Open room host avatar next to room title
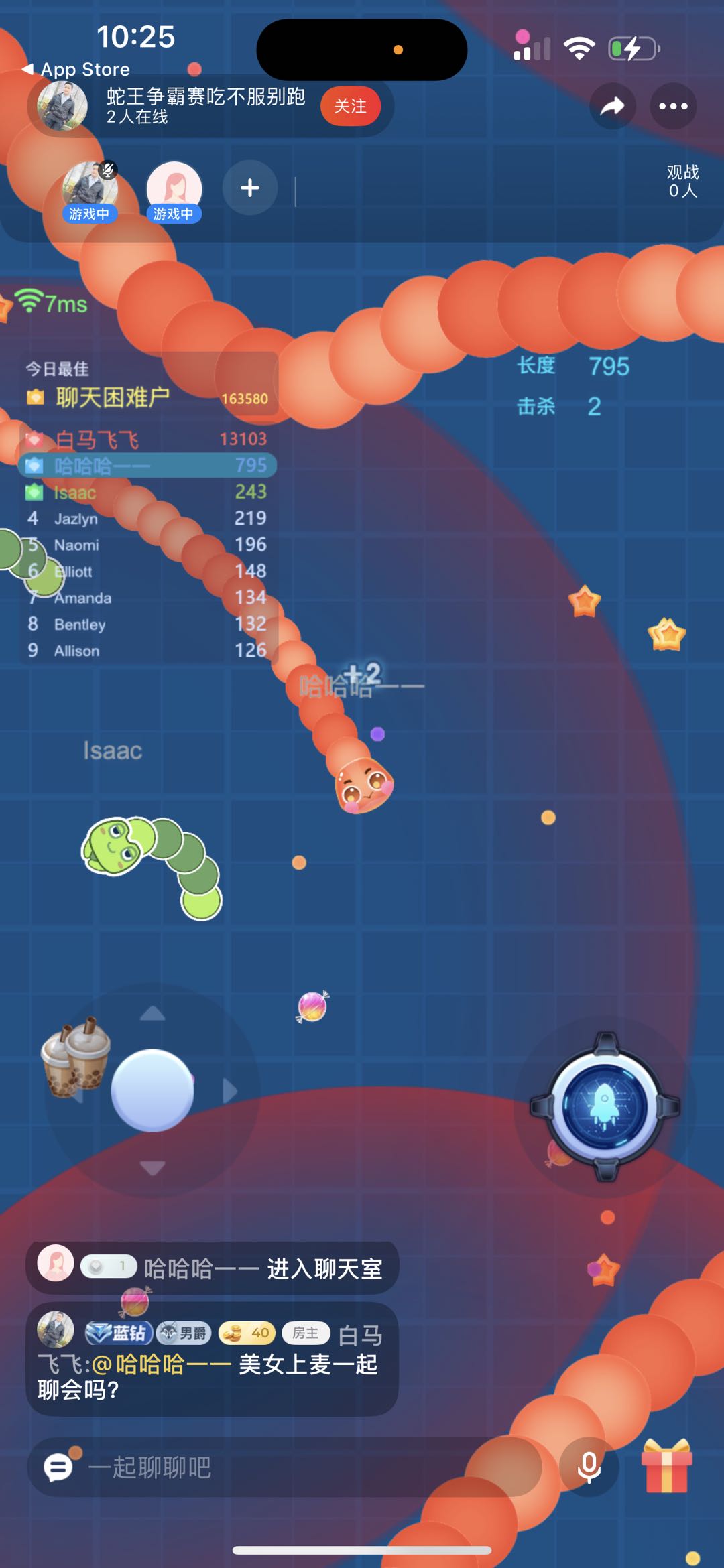Screen dimensions: 724x1568 pos(62,106)
